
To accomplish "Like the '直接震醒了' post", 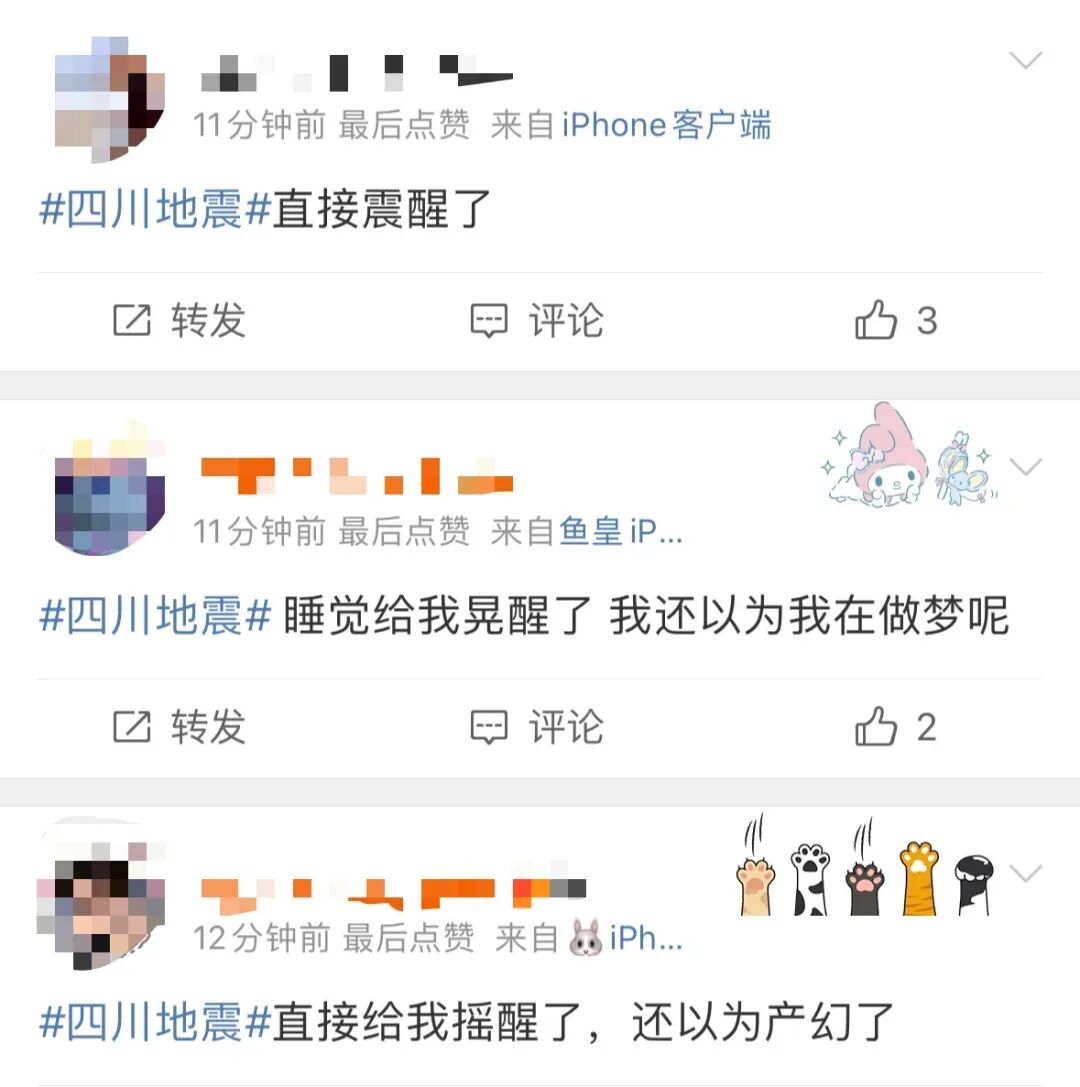I will 895,321.
